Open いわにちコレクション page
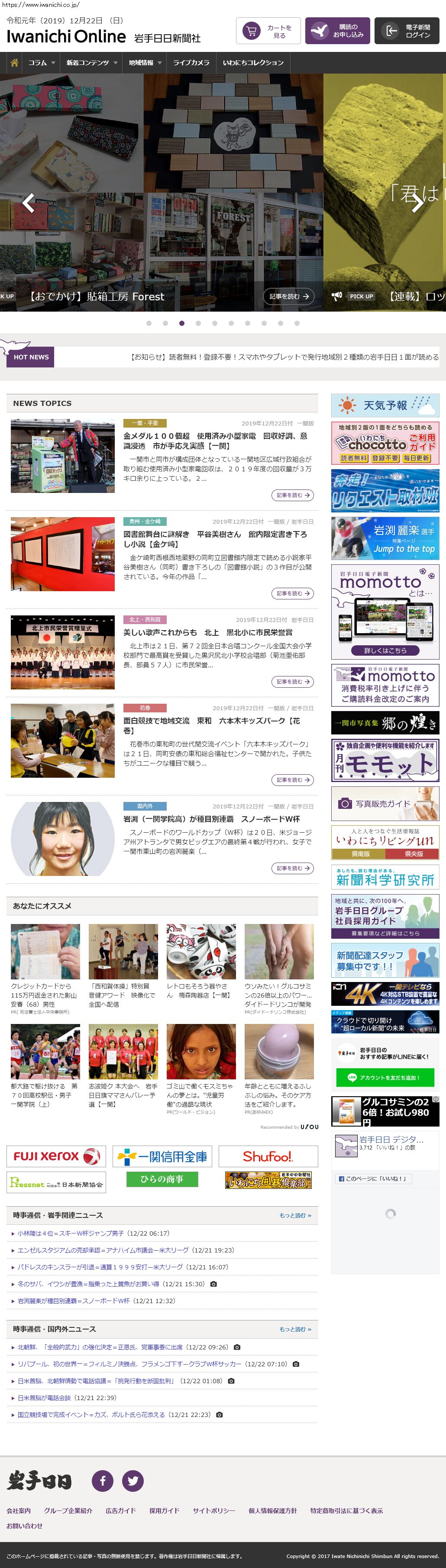446x1568 pixels. (x=253, y=63)
